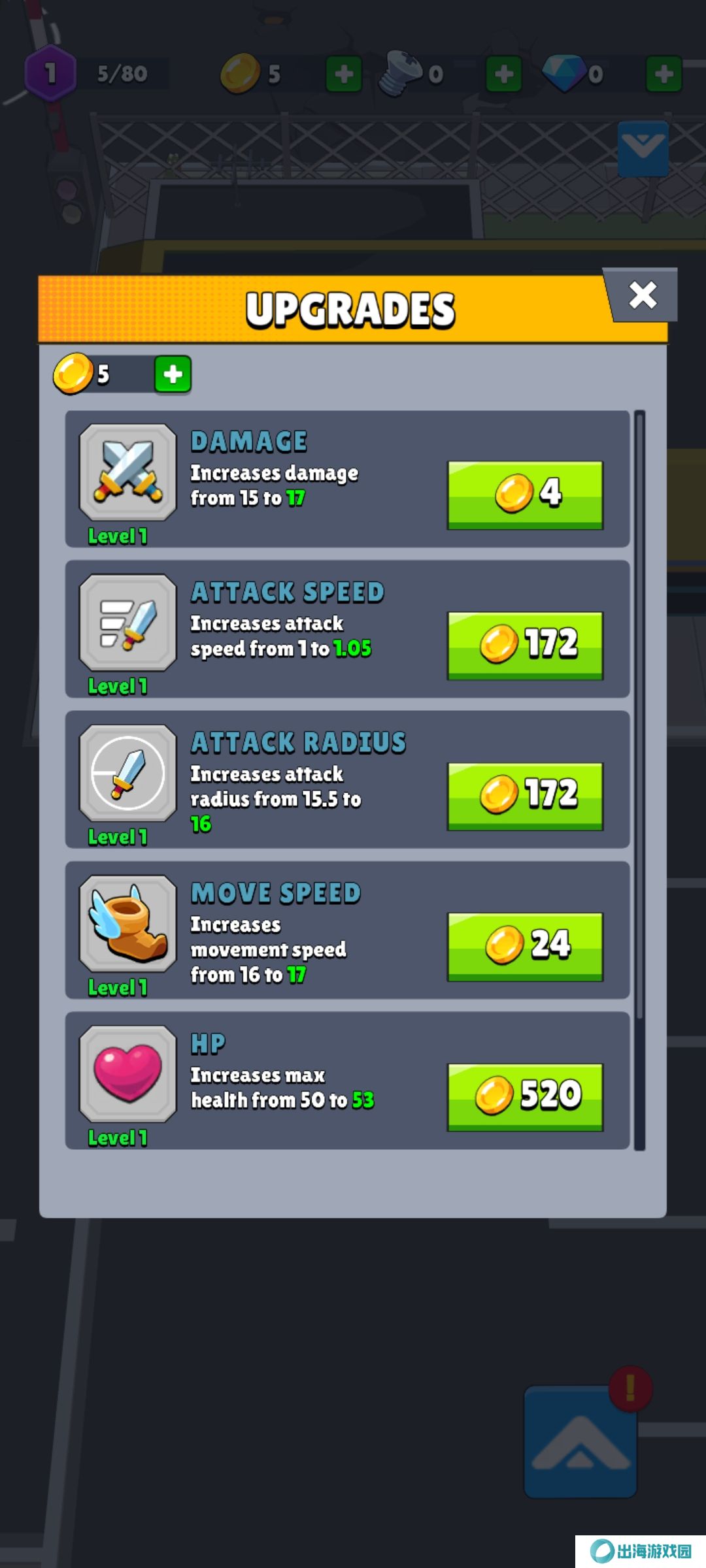Buy Move Speed upgrade for 24 coins
This screenshot has height=1568, width=706.
tap(525, 945)
